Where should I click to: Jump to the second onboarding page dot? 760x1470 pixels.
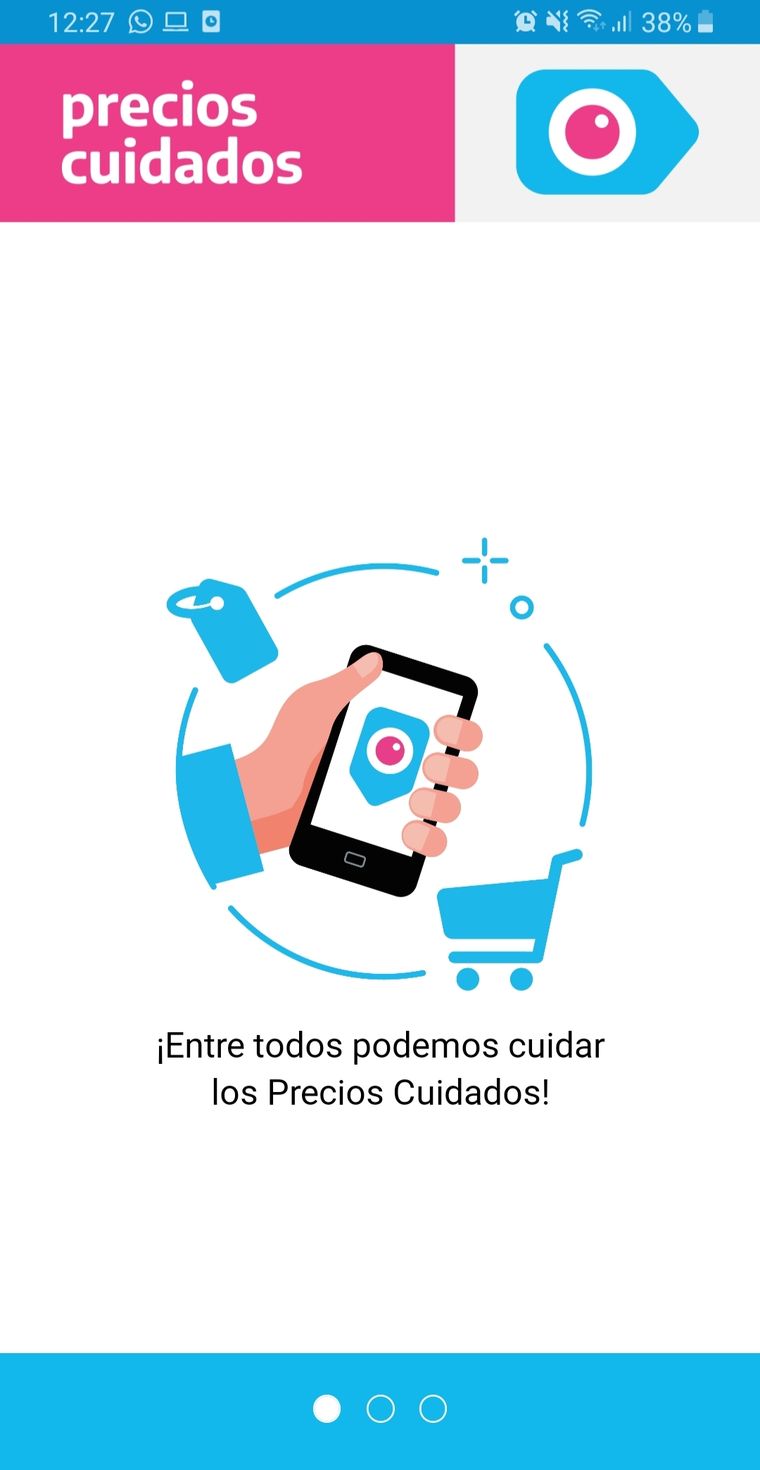click(380, 1409)
